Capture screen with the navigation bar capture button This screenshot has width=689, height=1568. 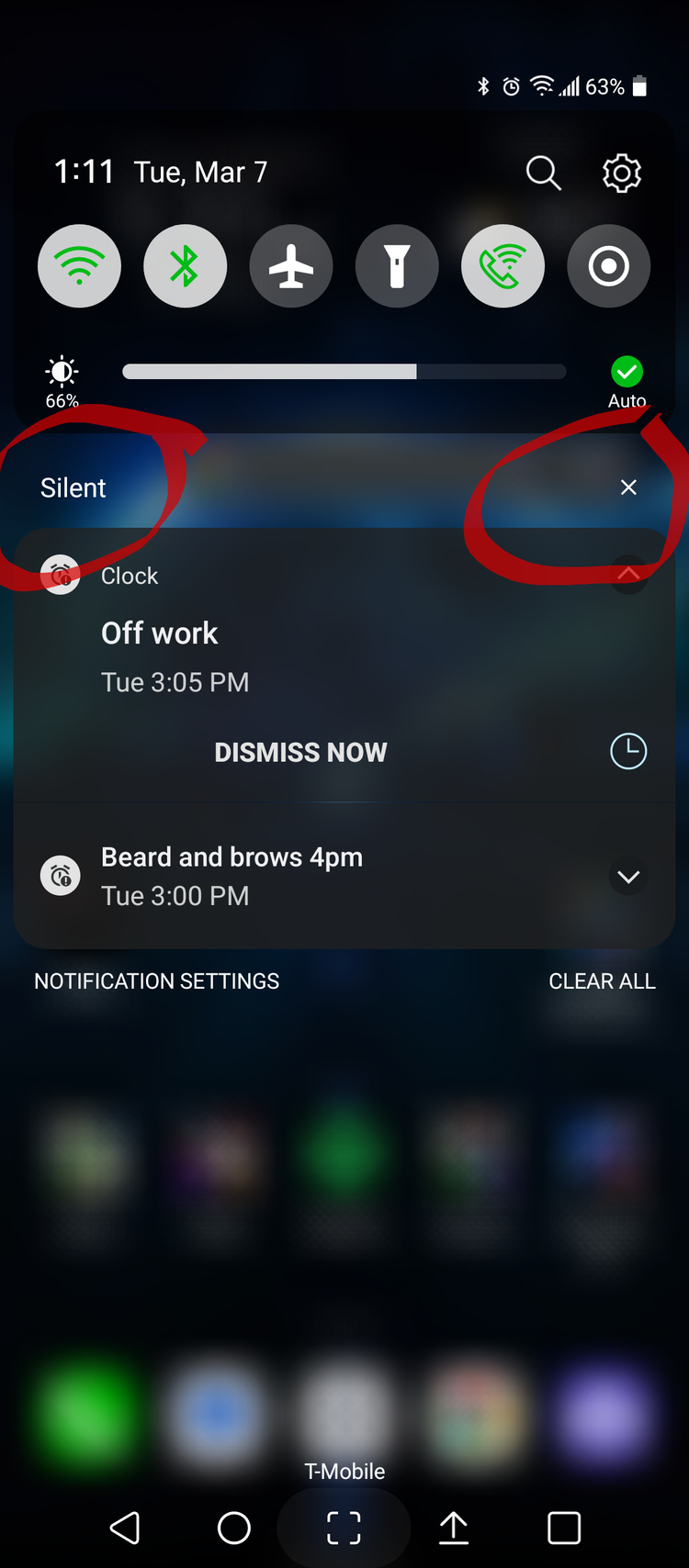click(344, 1529)
